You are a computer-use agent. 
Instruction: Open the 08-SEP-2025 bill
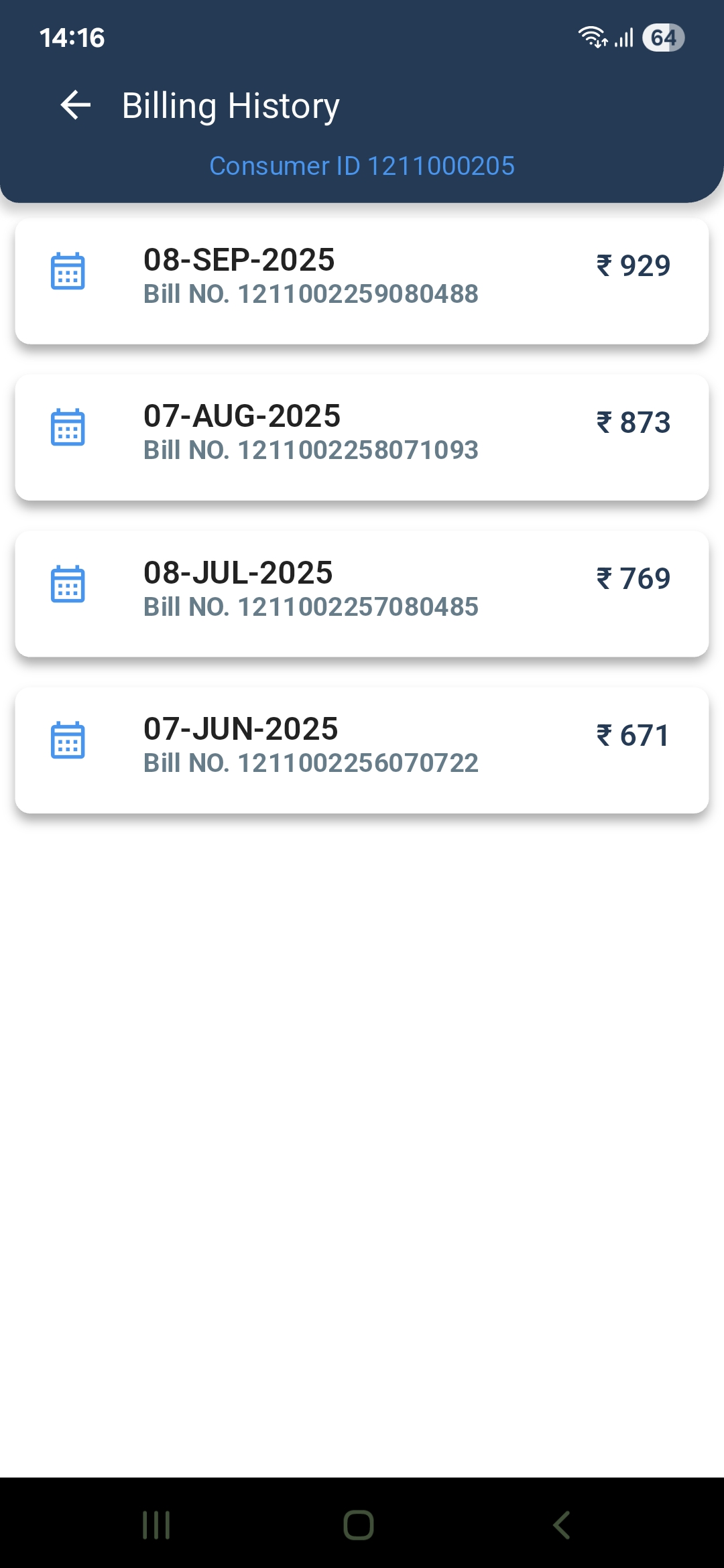pos(361,281)
